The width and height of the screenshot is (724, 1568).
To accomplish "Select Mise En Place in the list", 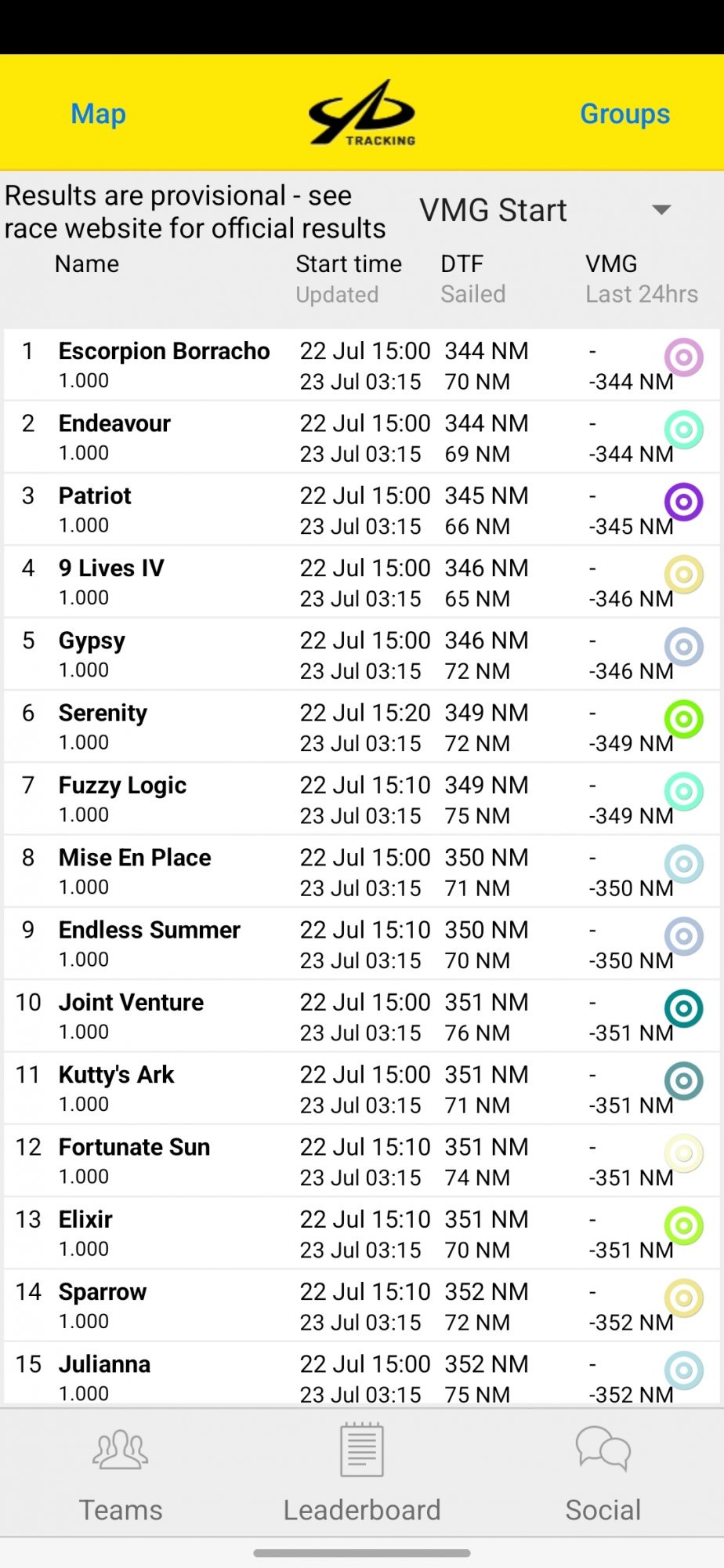I will point(362,872).
